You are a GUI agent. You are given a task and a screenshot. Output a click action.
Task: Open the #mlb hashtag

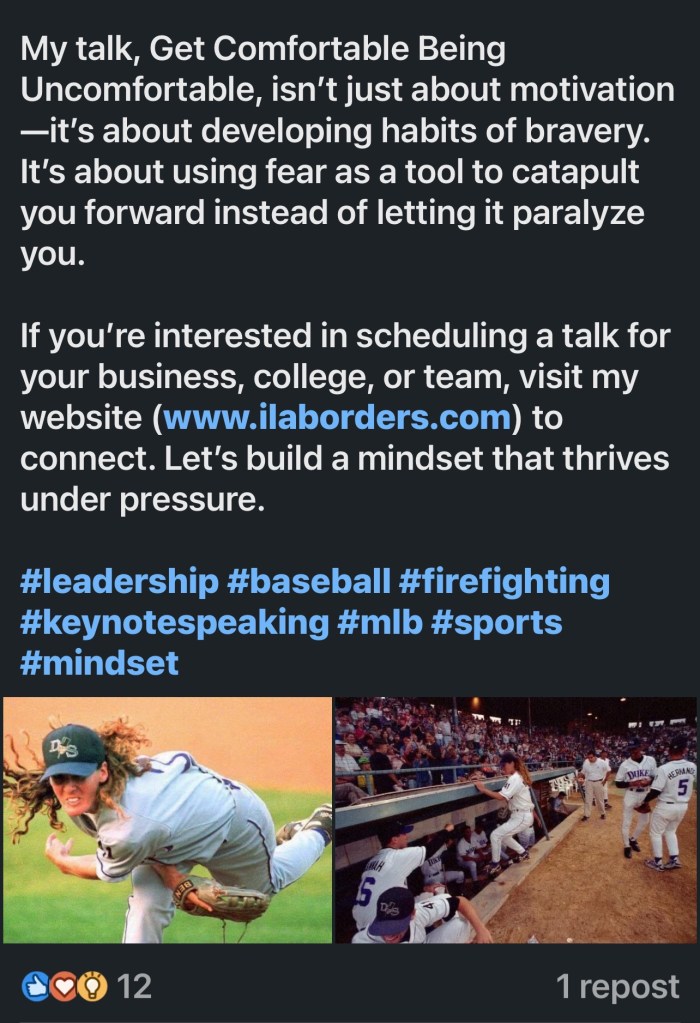click(x=379, y=621)
